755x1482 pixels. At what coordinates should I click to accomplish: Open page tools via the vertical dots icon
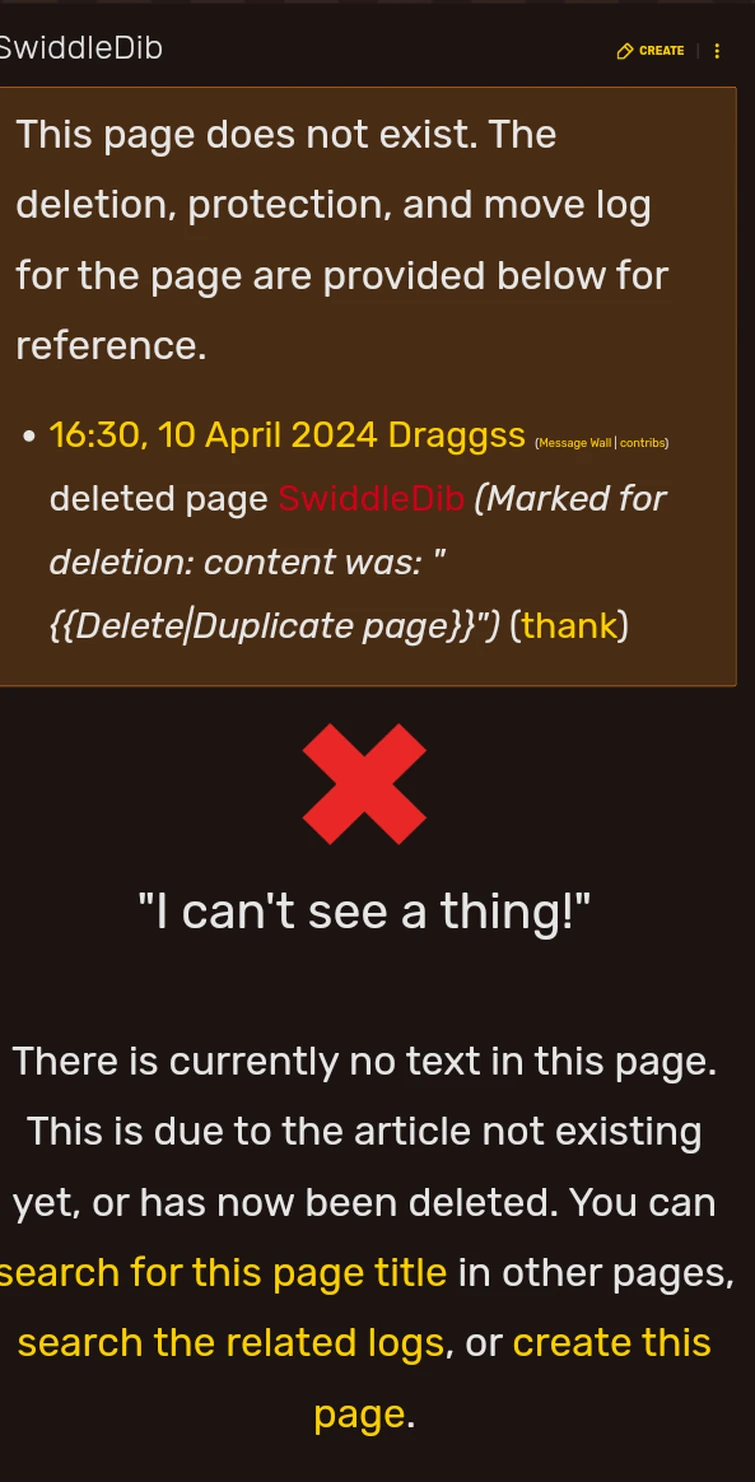point(717,50)
